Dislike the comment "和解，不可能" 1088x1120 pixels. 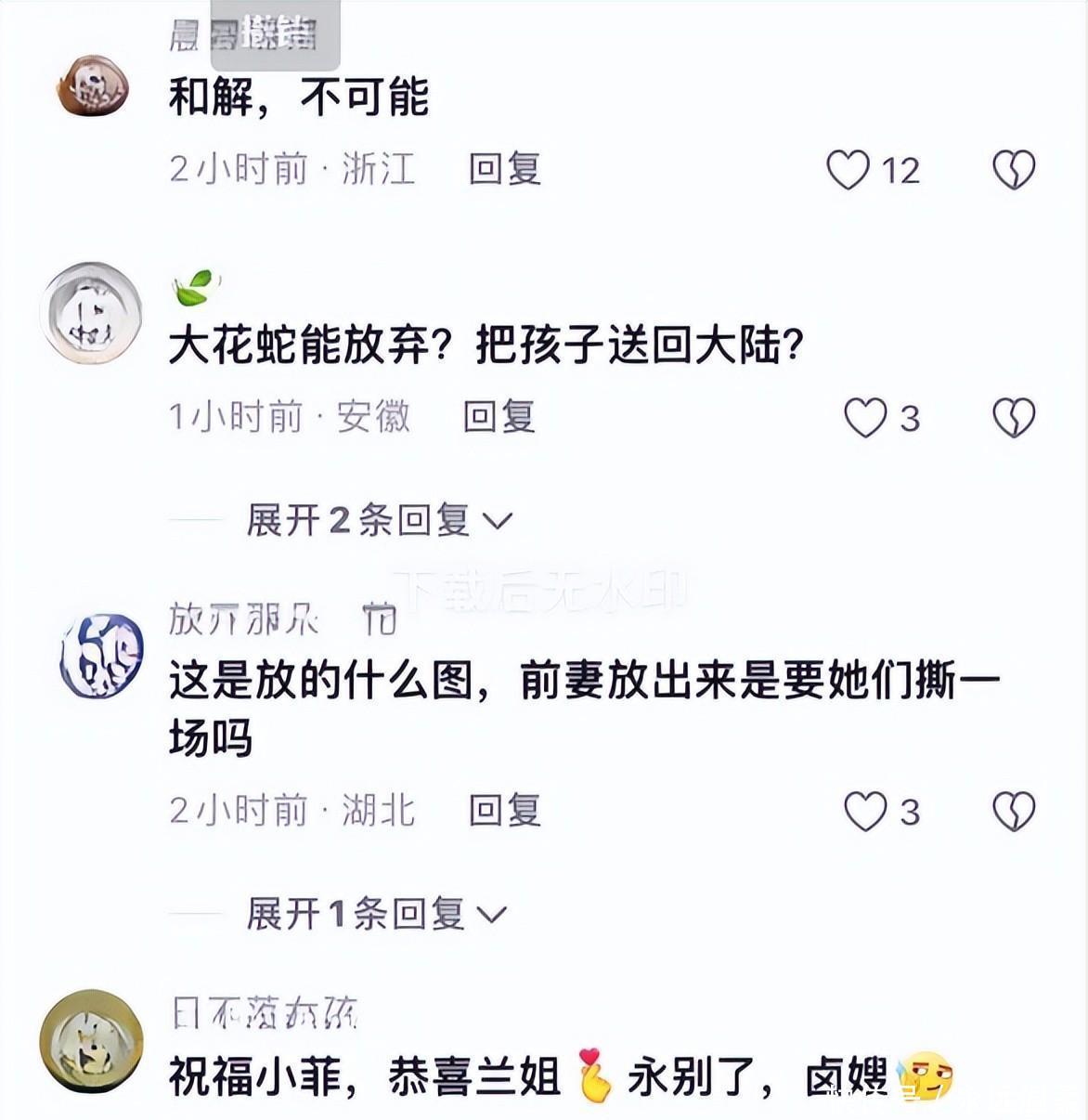1014,170
